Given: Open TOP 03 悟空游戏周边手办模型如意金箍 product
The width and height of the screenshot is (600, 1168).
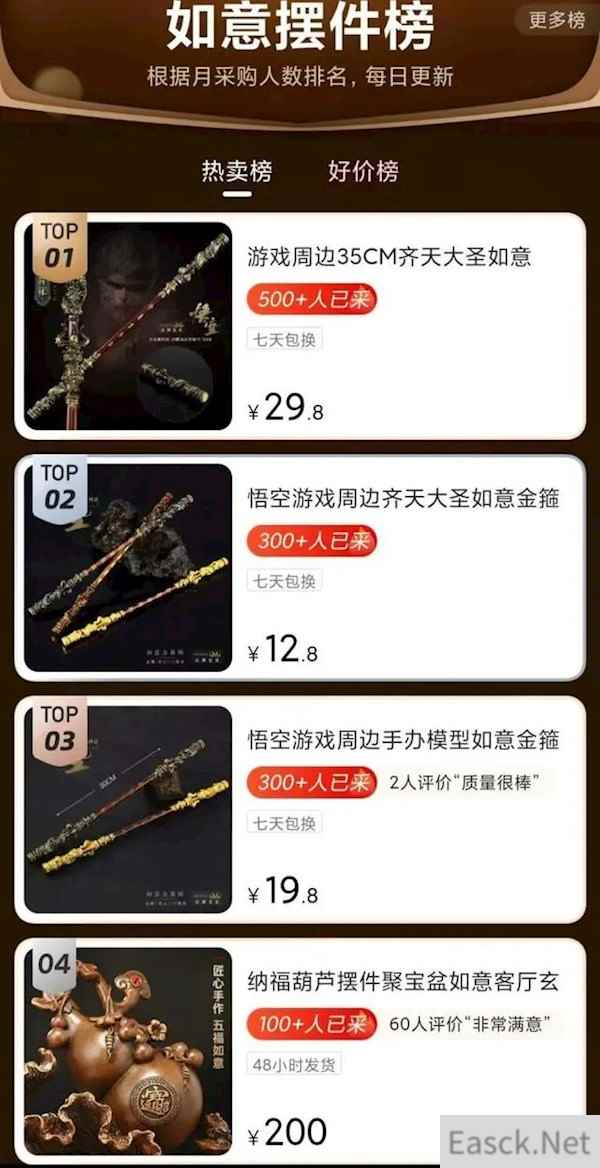Looking at the screenshot, I should 402,741.
